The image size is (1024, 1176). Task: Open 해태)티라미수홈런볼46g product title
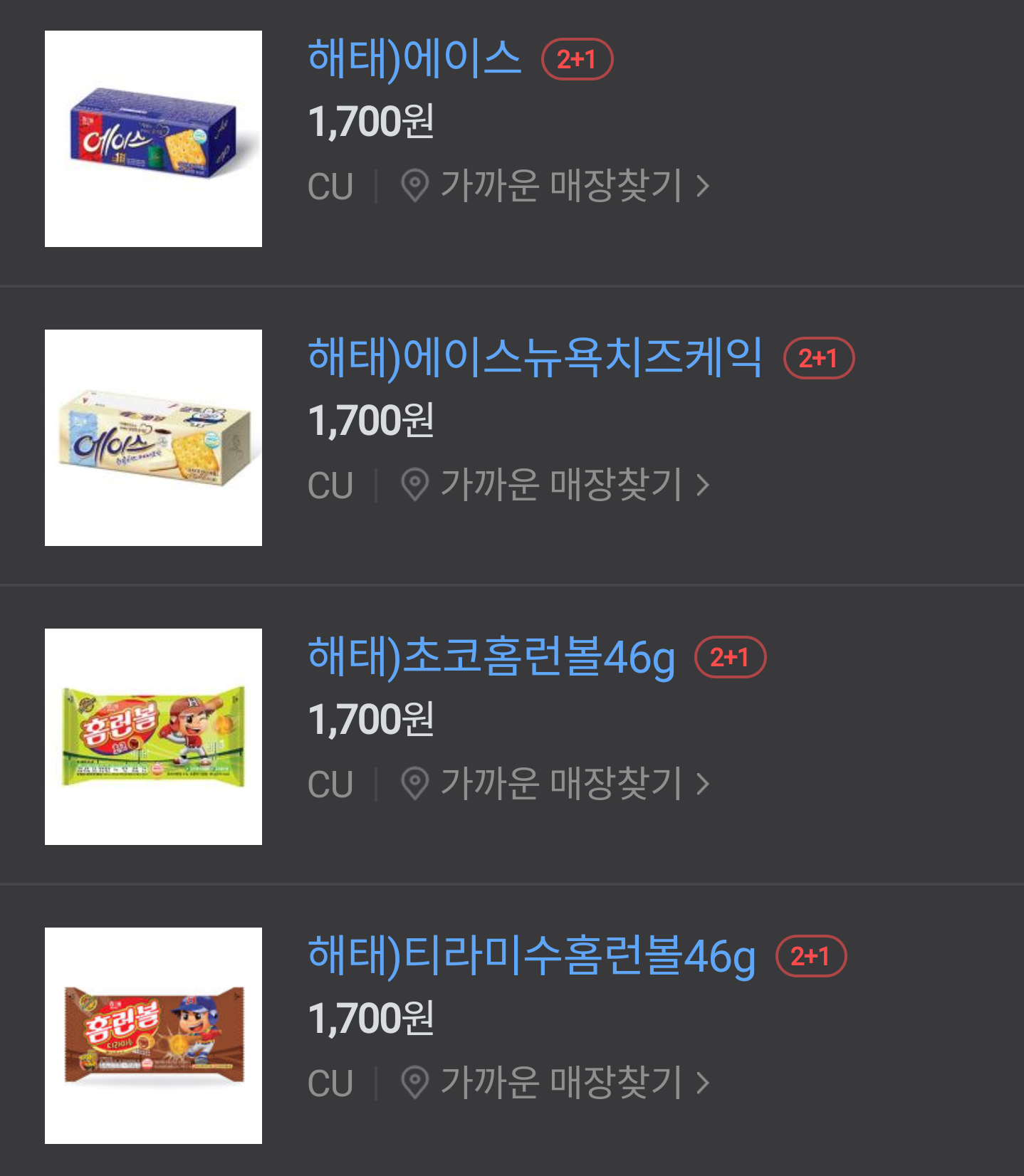click(x=531, y=955)
